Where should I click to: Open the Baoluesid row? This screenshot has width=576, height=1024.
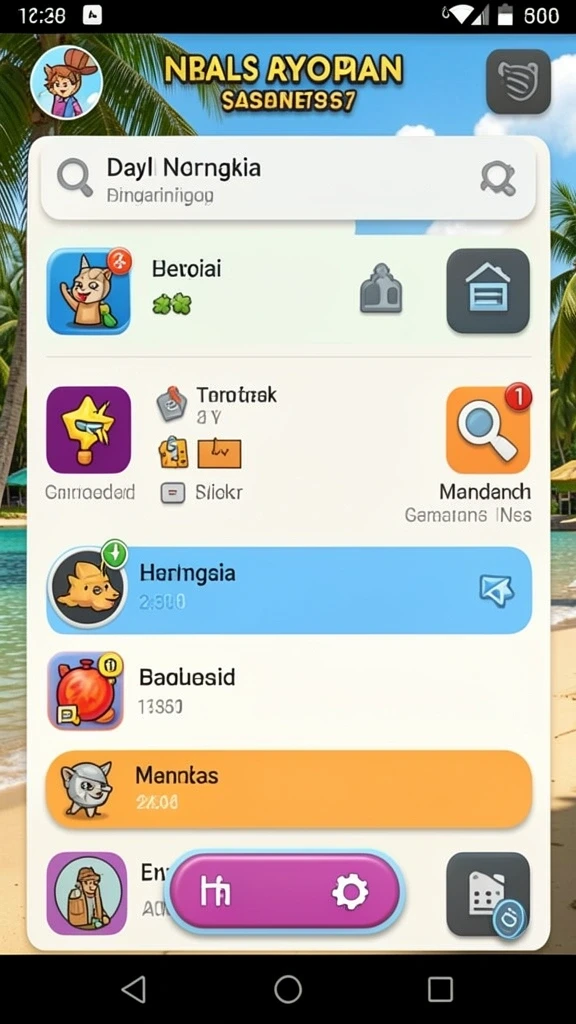pos(289,691)
